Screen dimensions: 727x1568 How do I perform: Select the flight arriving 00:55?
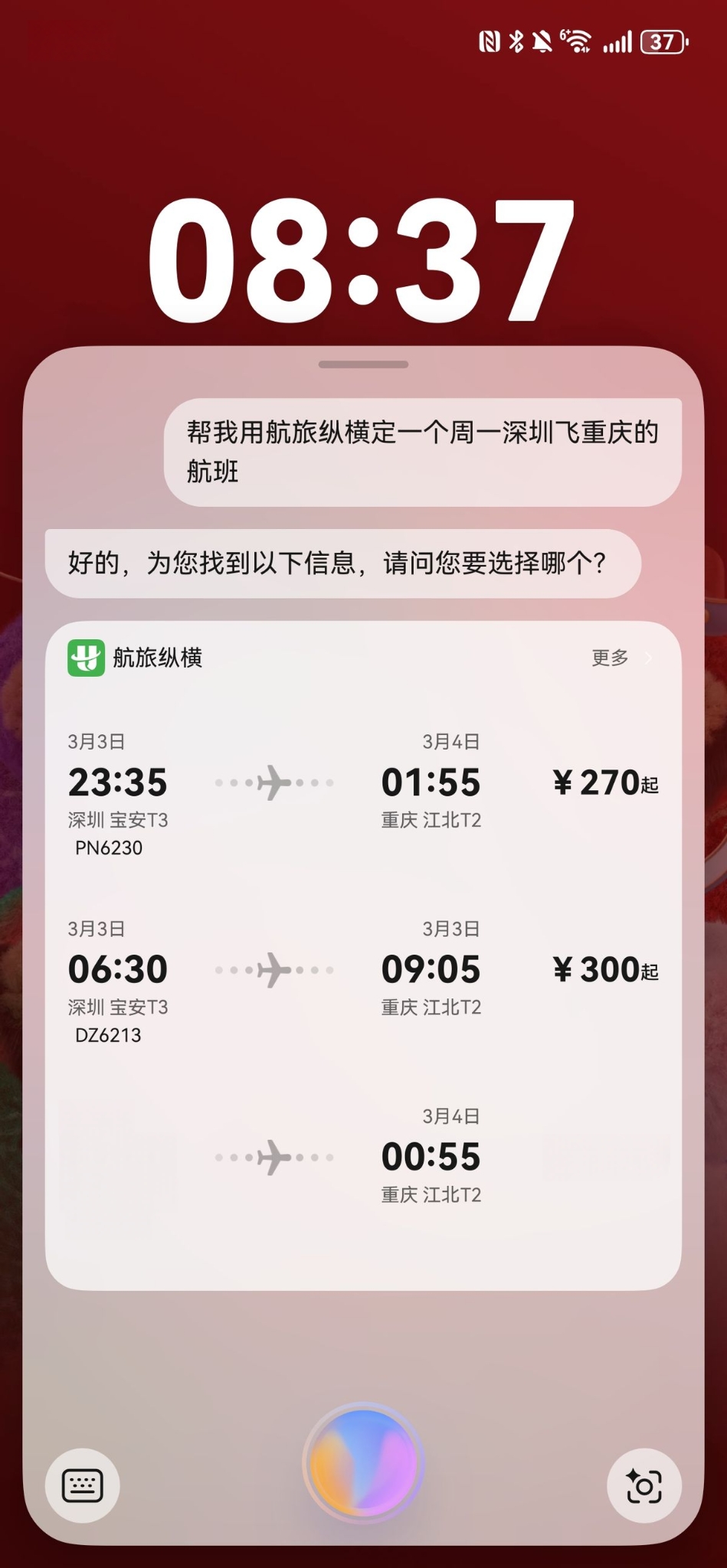(363, 1158)
